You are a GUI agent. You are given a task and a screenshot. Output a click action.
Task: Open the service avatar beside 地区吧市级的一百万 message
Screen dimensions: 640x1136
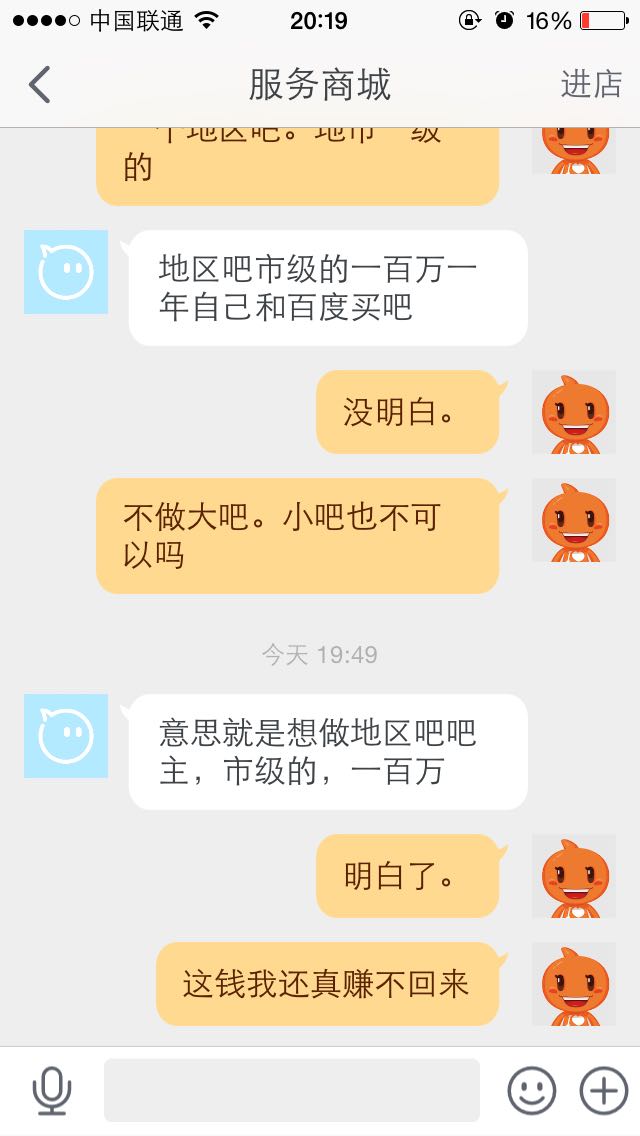[66, 272]
